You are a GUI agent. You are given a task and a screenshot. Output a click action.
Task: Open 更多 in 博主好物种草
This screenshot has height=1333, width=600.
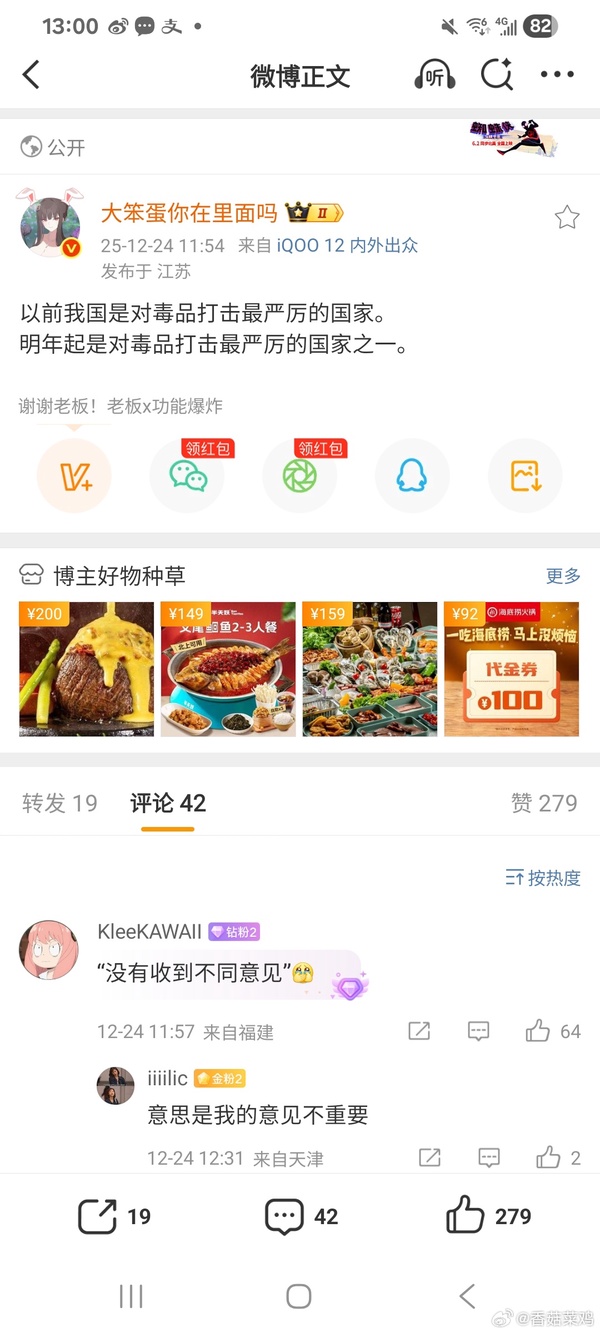click(563, 576)
